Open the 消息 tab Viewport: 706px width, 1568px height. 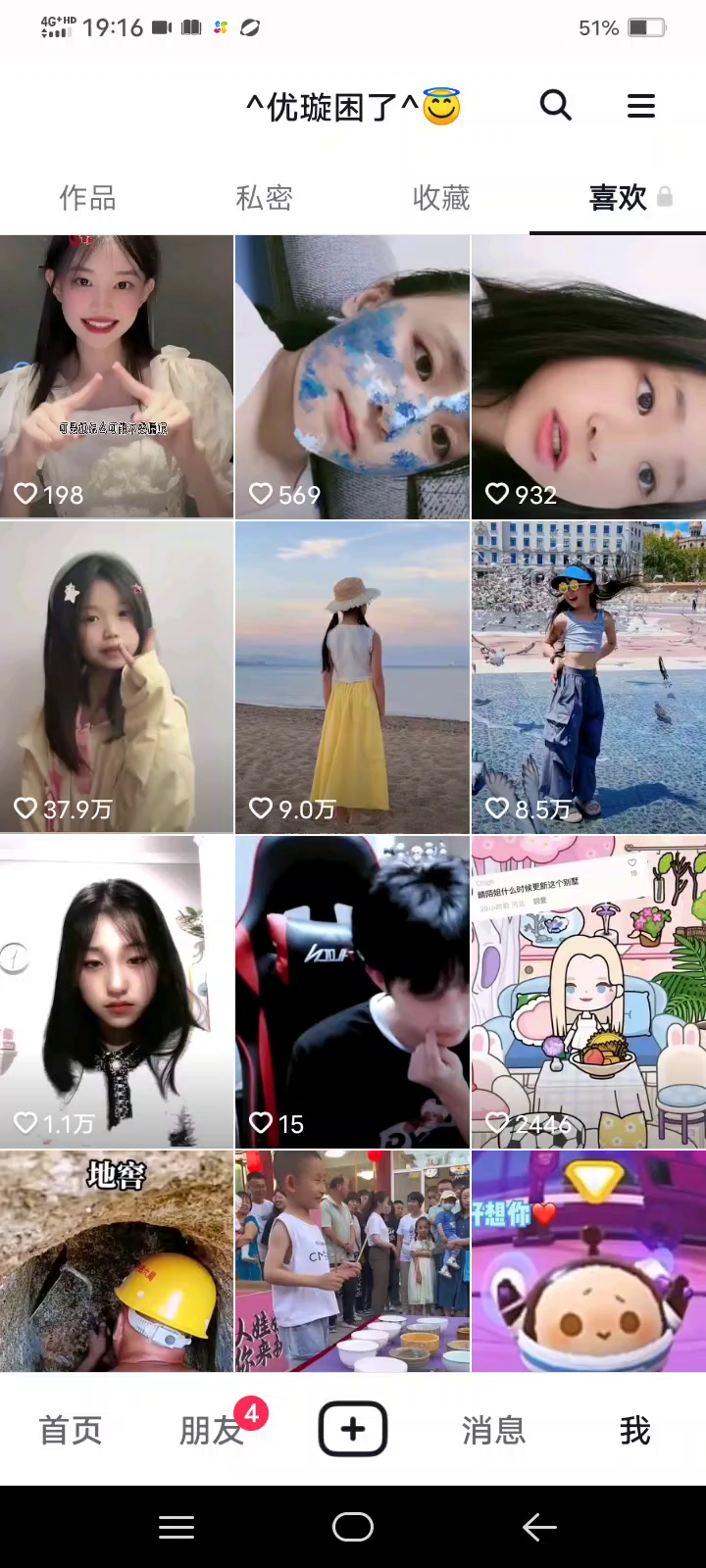(494, 1431)
